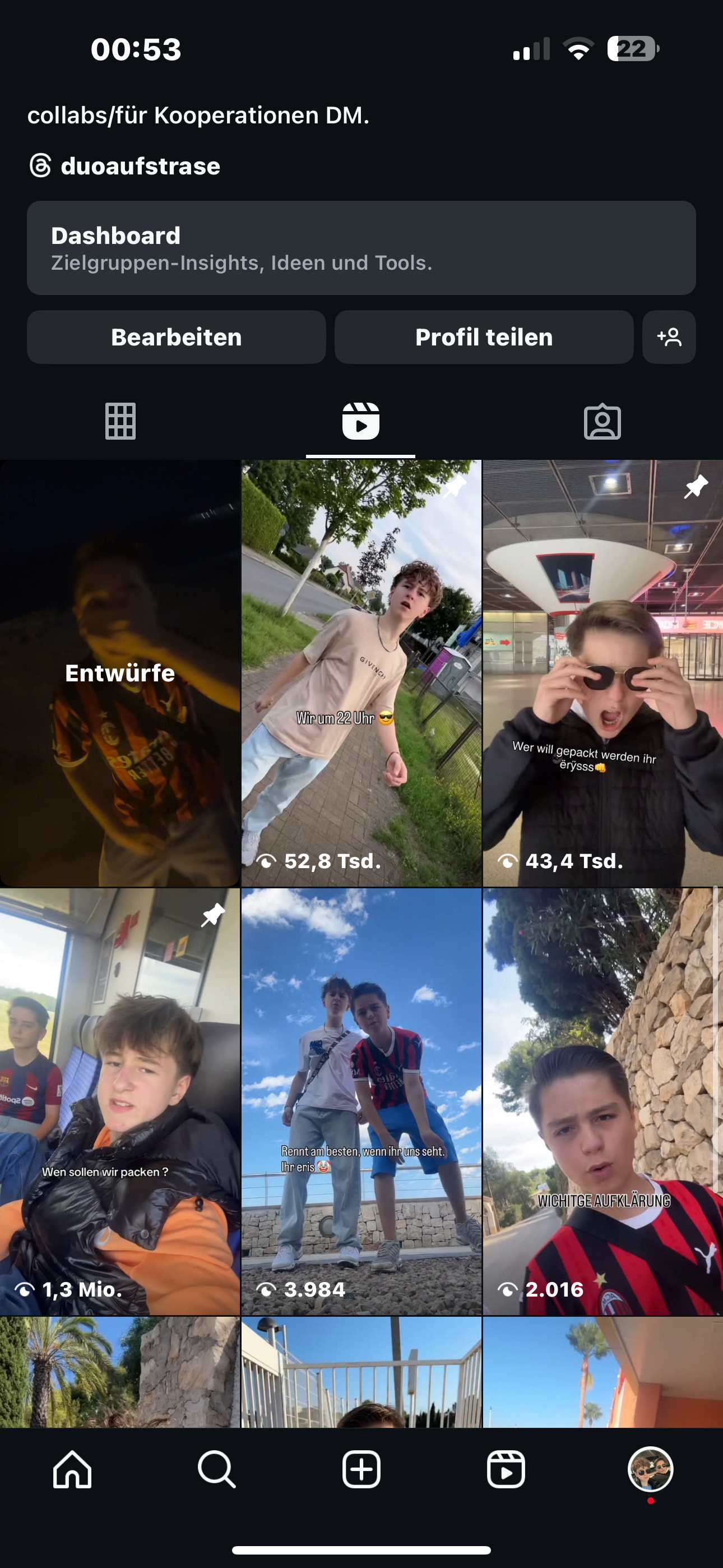The image size is (723, 1568).
Task: Tap the profile picture in bottom bar
Action: (651, 1469)
